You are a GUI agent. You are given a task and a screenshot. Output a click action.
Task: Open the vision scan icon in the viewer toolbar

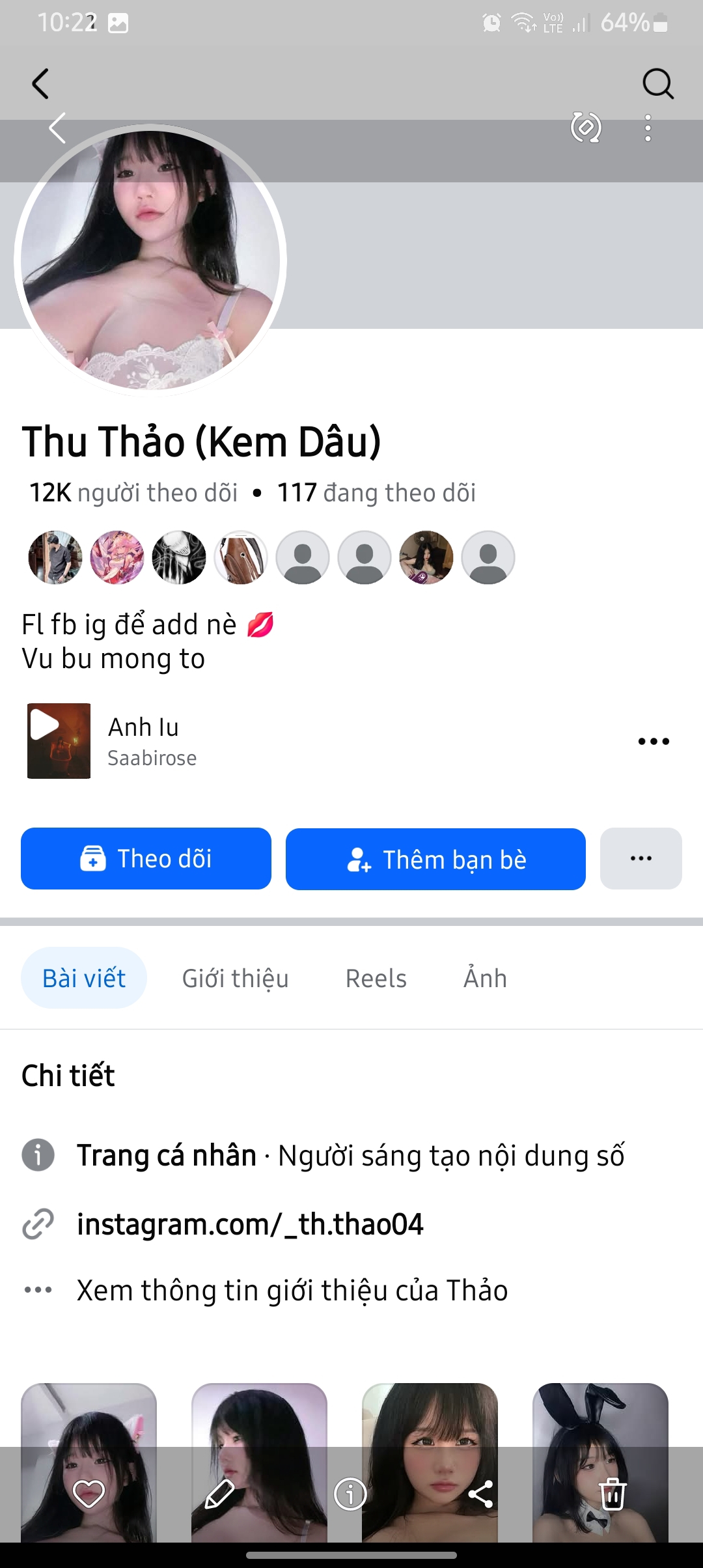pos(586,128)
